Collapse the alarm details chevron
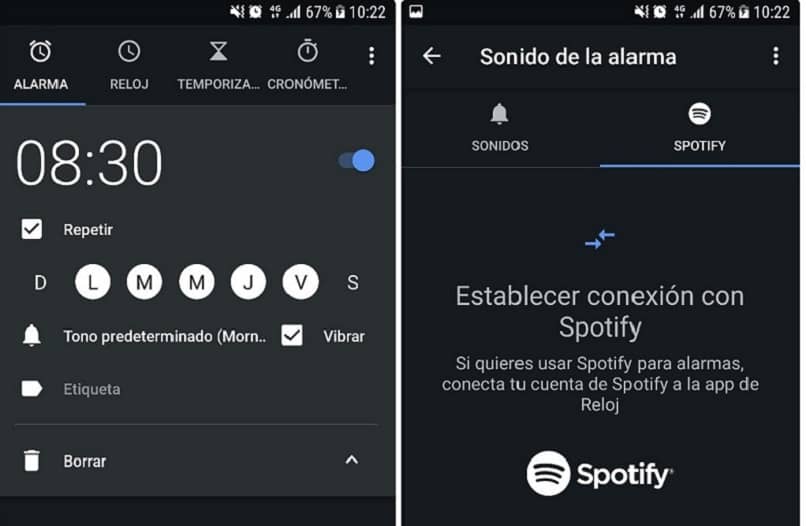Screen dimensions: 806x526 (x=351, y=460)
